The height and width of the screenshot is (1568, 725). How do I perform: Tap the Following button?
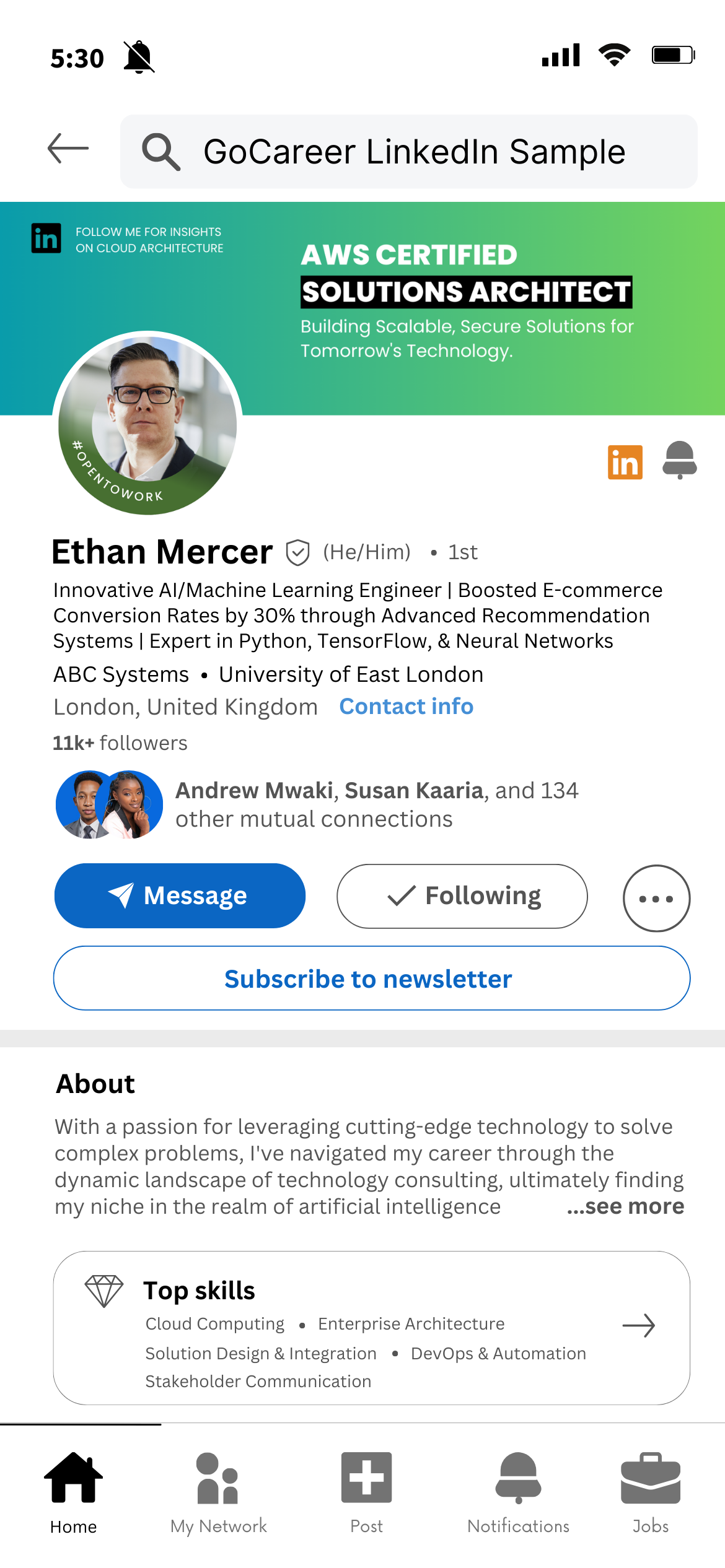(x=462, y=896)
